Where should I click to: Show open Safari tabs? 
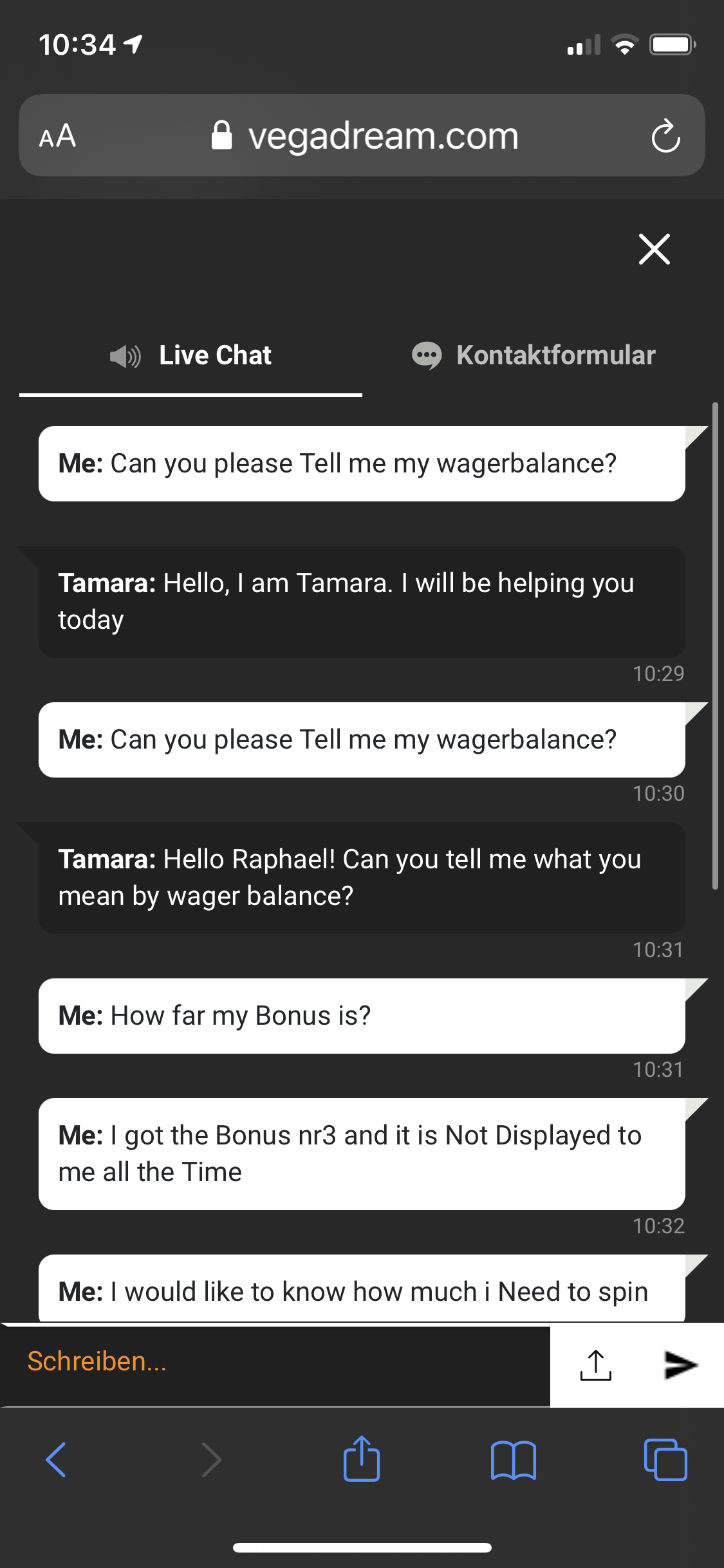pos(665,1459)
